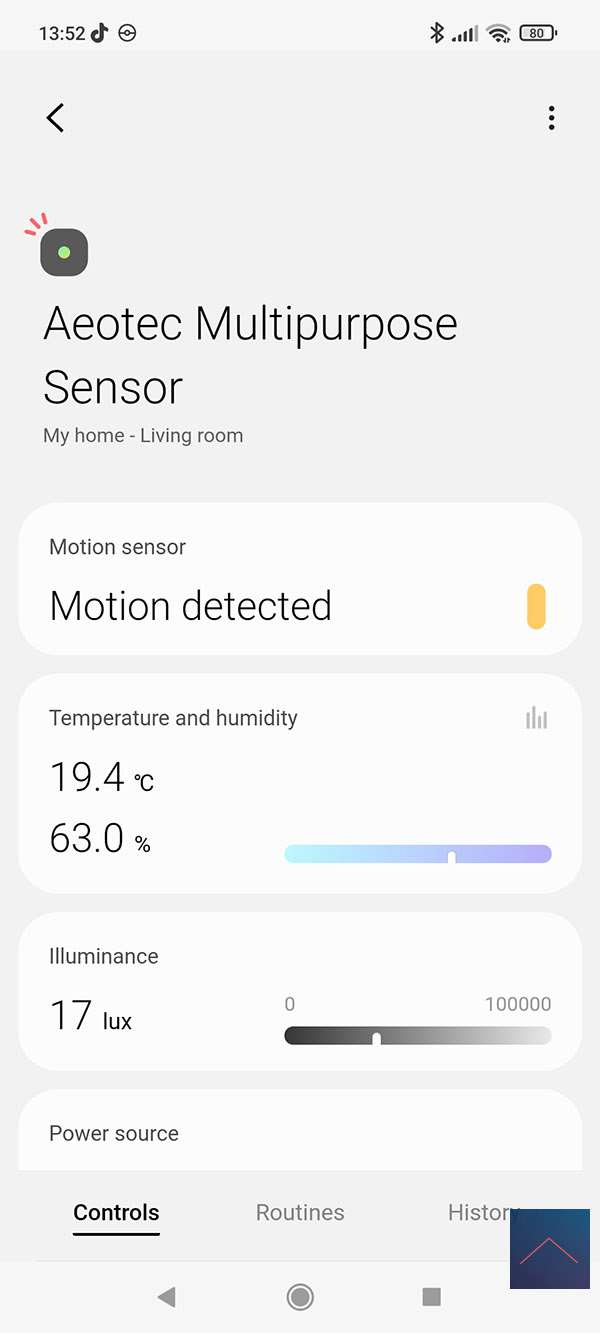Screen dimensions: 600x1333
Task: Select the Controls tab
Action: click(x=116, y=1212)
